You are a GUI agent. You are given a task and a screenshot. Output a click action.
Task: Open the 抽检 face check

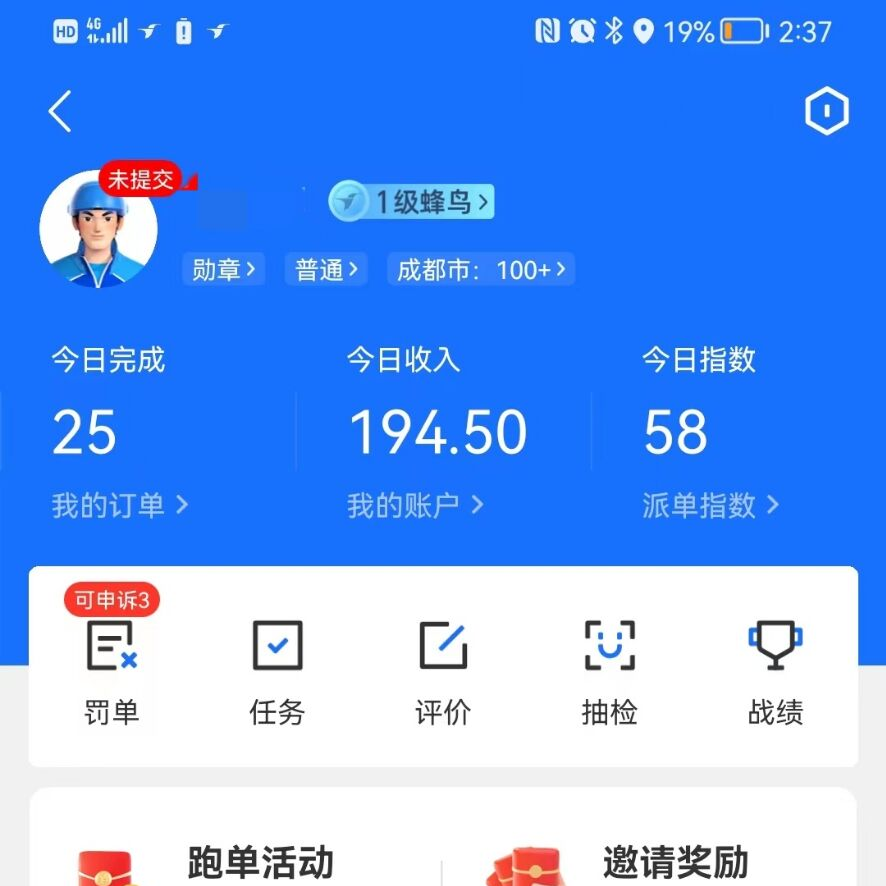click(609, 667)
